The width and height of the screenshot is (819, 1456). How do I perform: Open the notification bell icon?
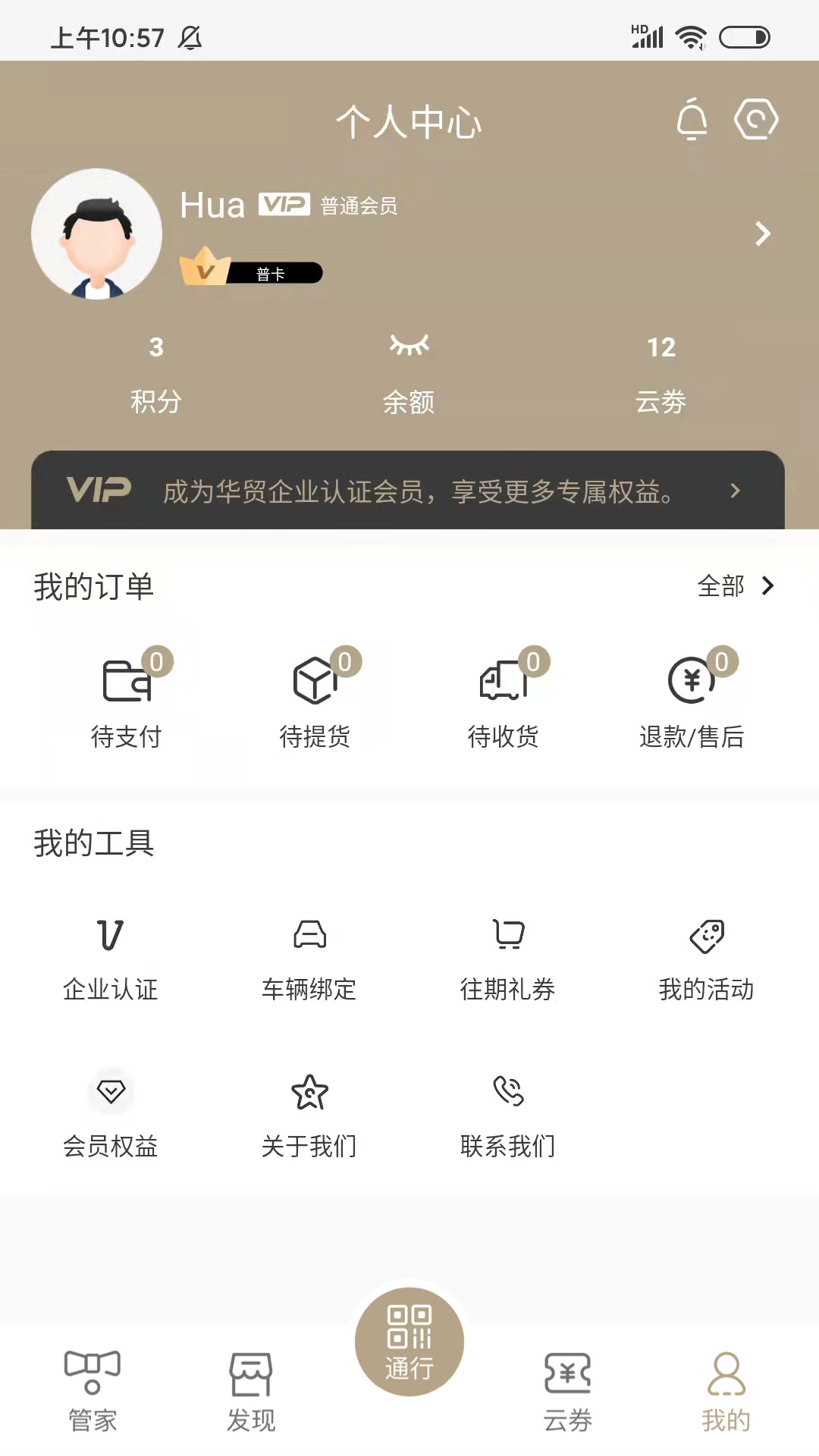(x=691, y=119)
